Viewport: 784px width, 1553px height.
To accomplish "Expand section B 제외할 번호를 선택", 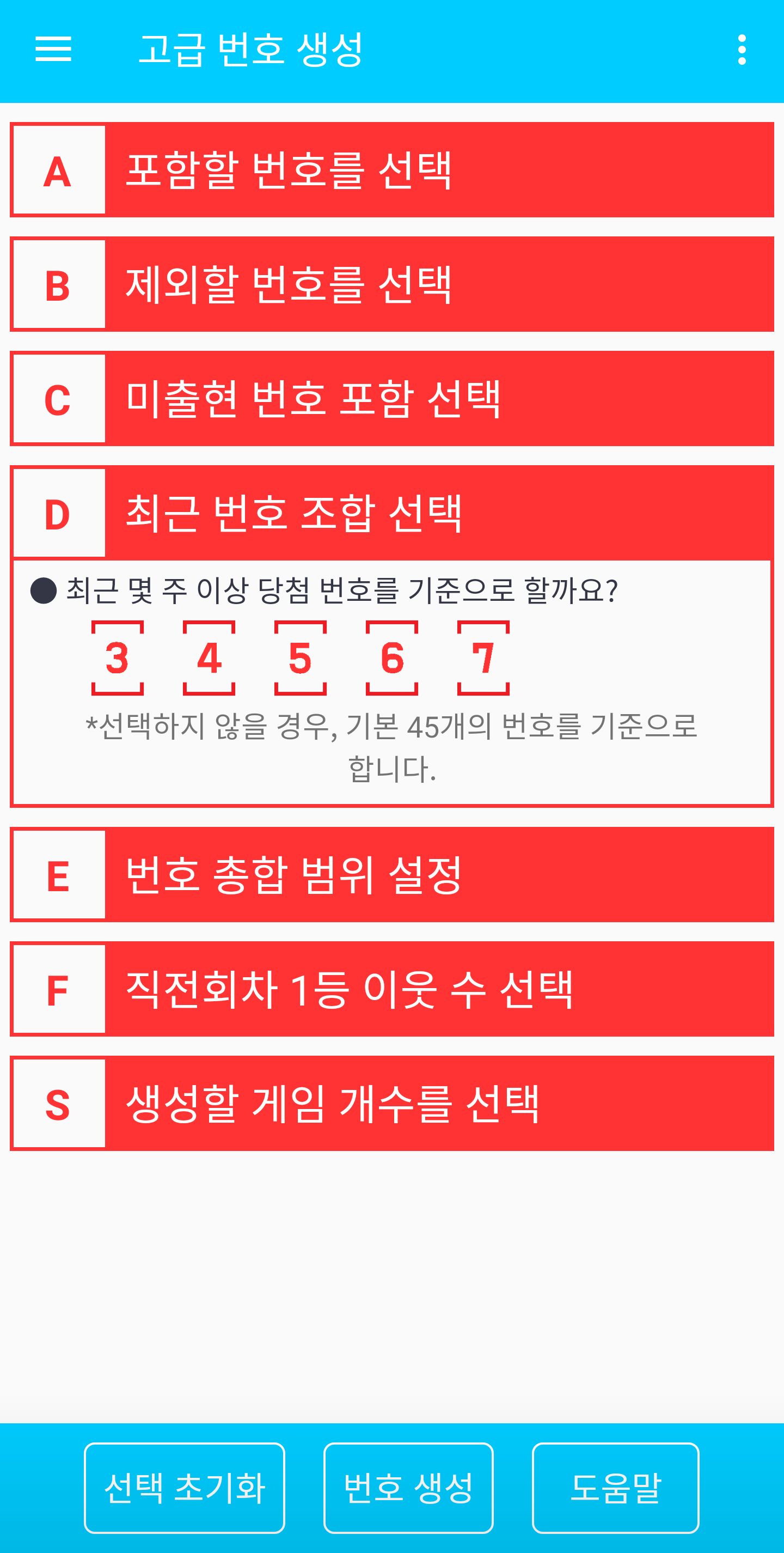I will (391, 284).
